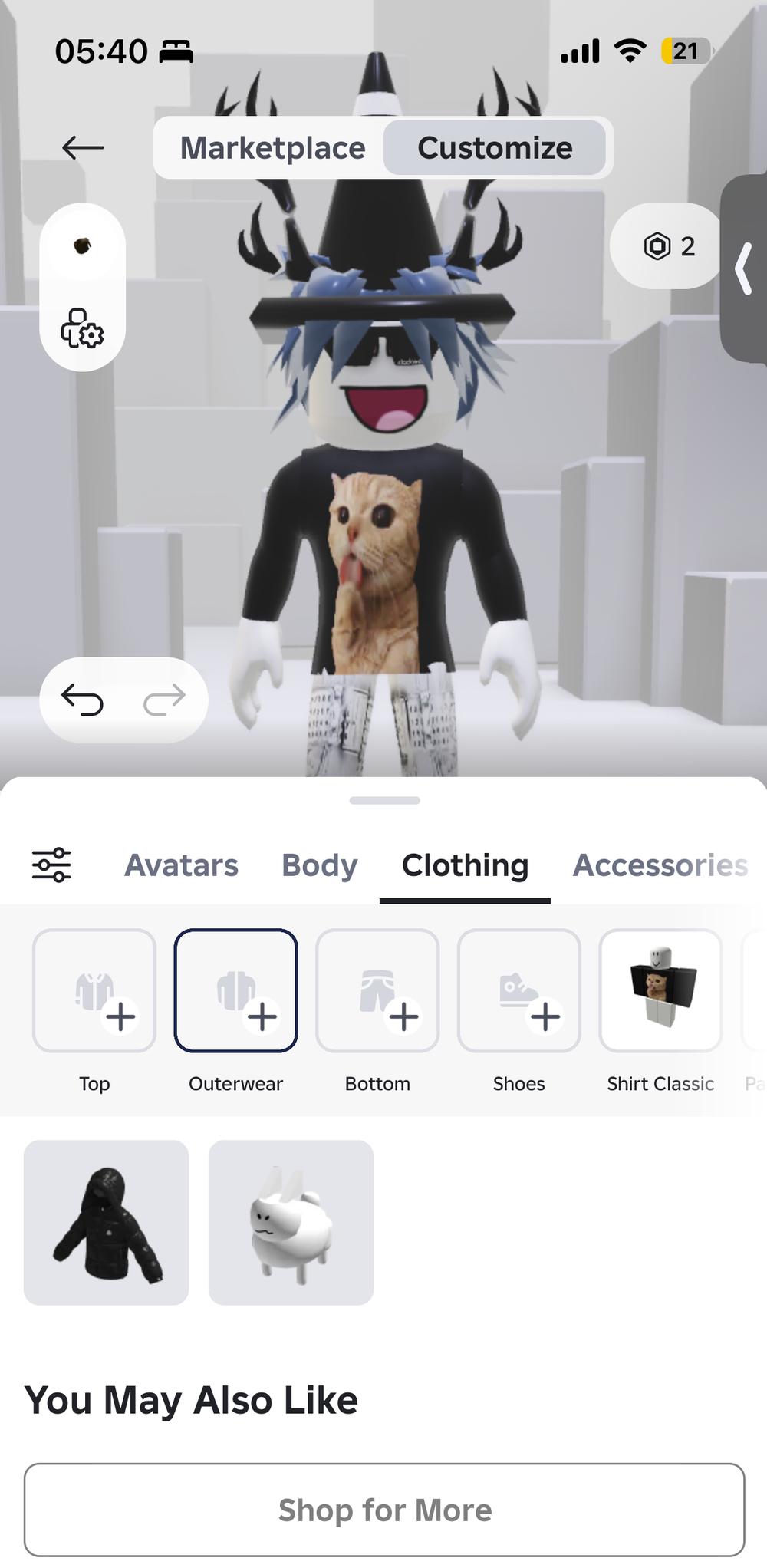This screenshot has height=1568, width=767.
Task: Open the filter sliders icon
Action: (51, 865)
